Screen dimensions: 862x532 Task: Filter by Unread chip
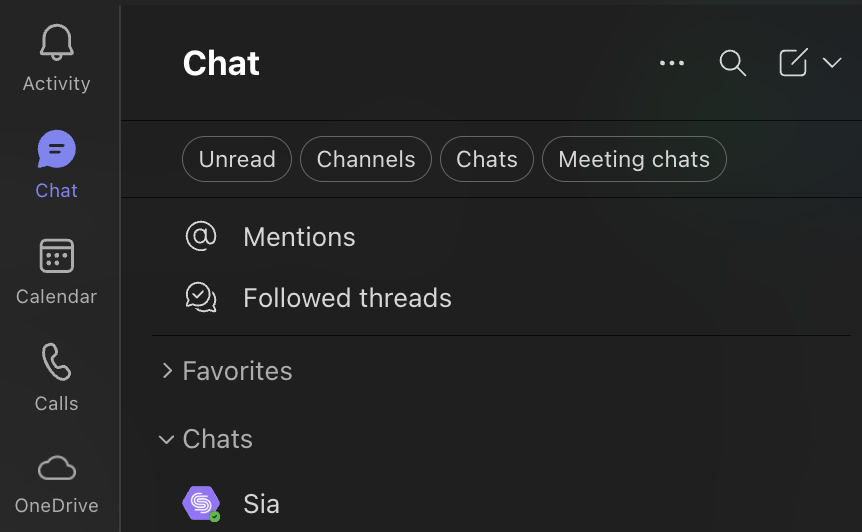(237, 159)
